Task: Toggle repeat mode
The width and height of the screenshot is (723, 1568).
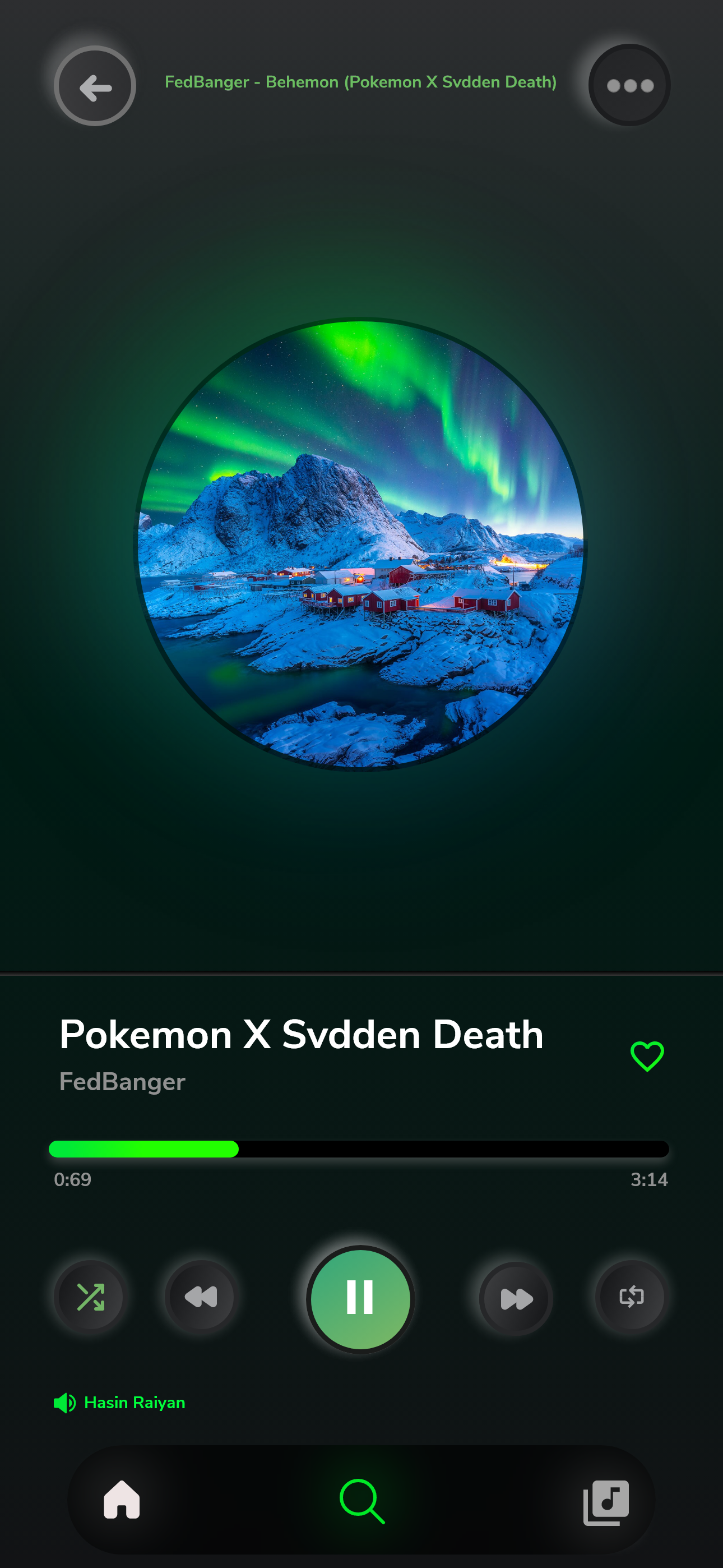Action: pos(631,1297)
